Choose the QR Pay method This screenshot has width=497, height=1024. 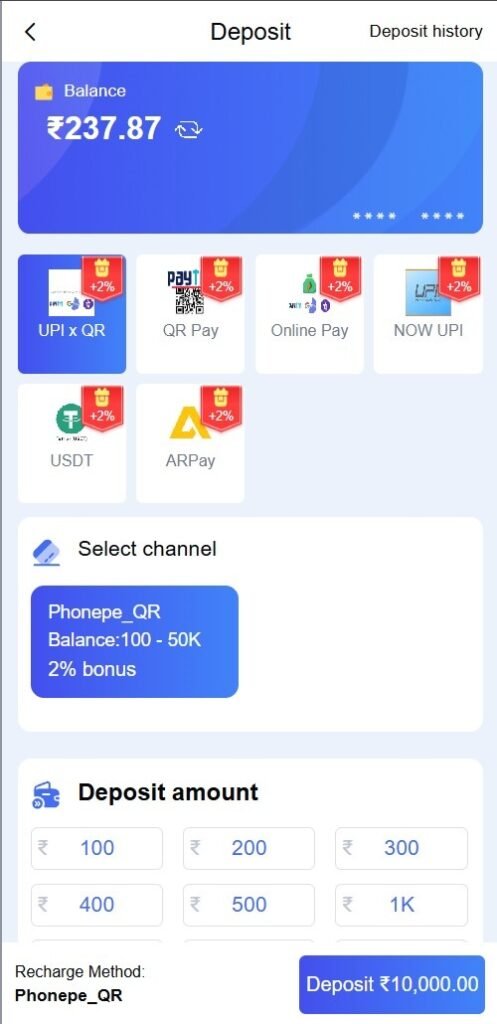coord(191,314)
